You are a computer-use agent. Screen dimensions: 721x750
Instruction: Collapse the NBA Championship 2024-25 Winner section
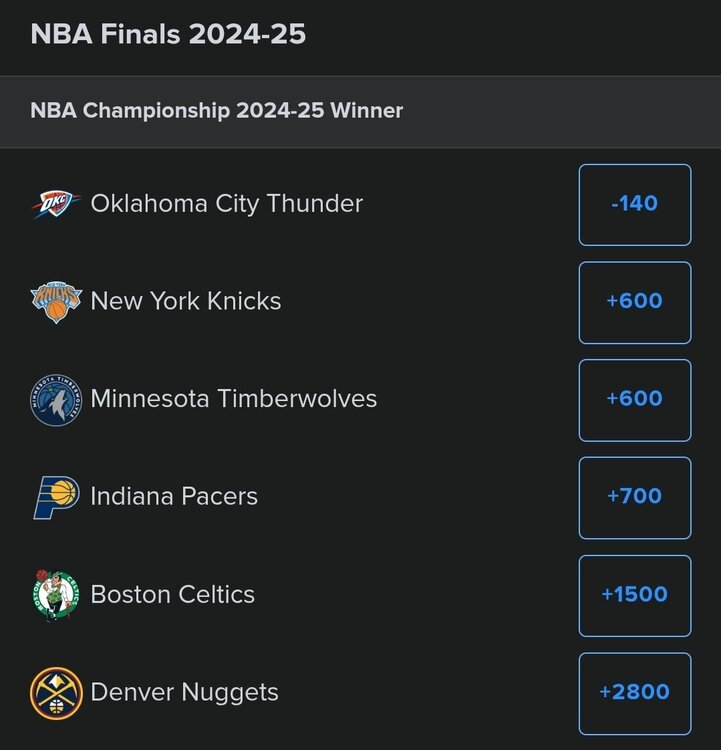(x=216, y=111)
